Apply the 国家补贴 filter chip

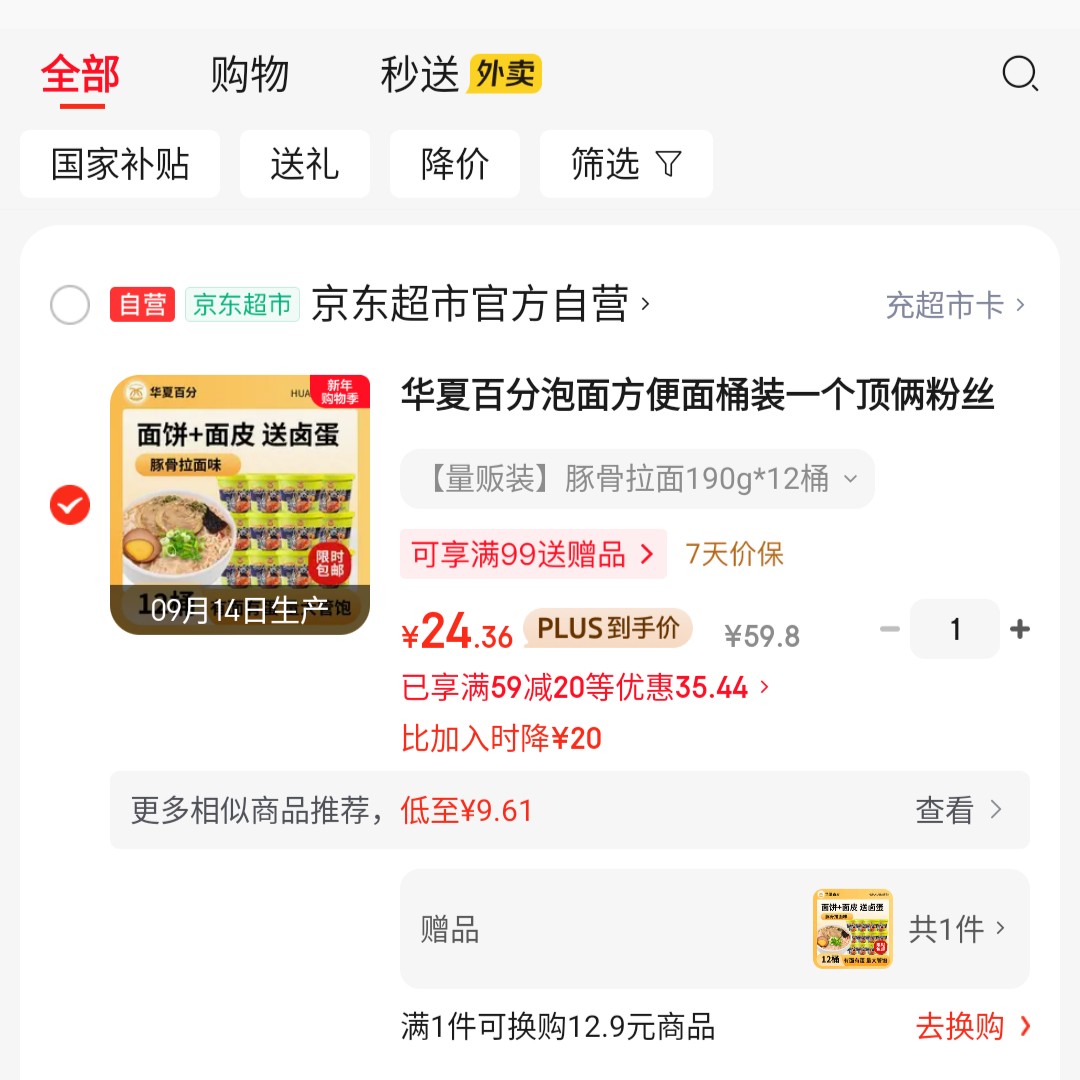pyautogui.click(x=120, y=164)
